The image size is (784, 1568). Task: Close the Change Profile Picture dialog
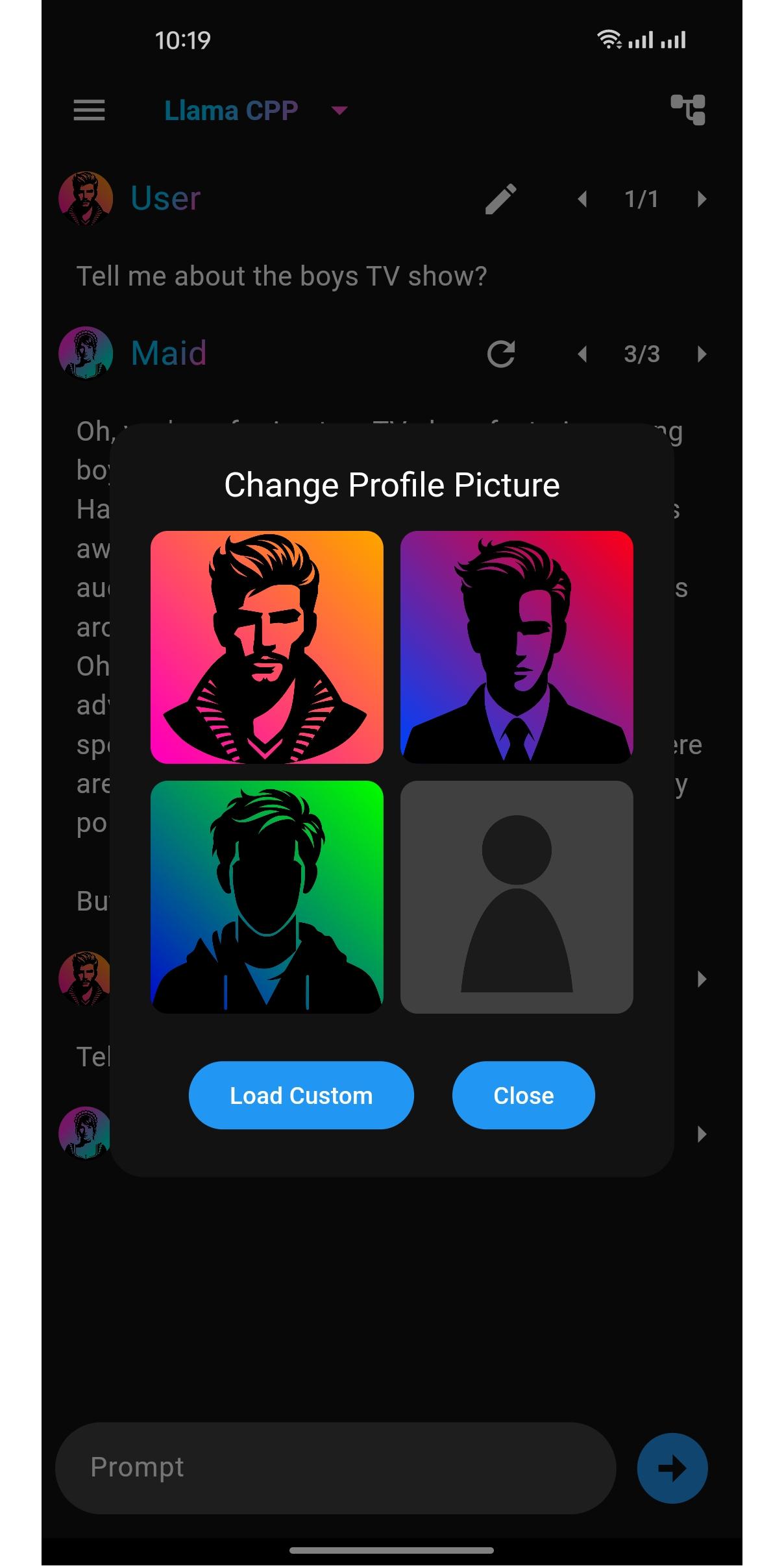pos(523,1096)
